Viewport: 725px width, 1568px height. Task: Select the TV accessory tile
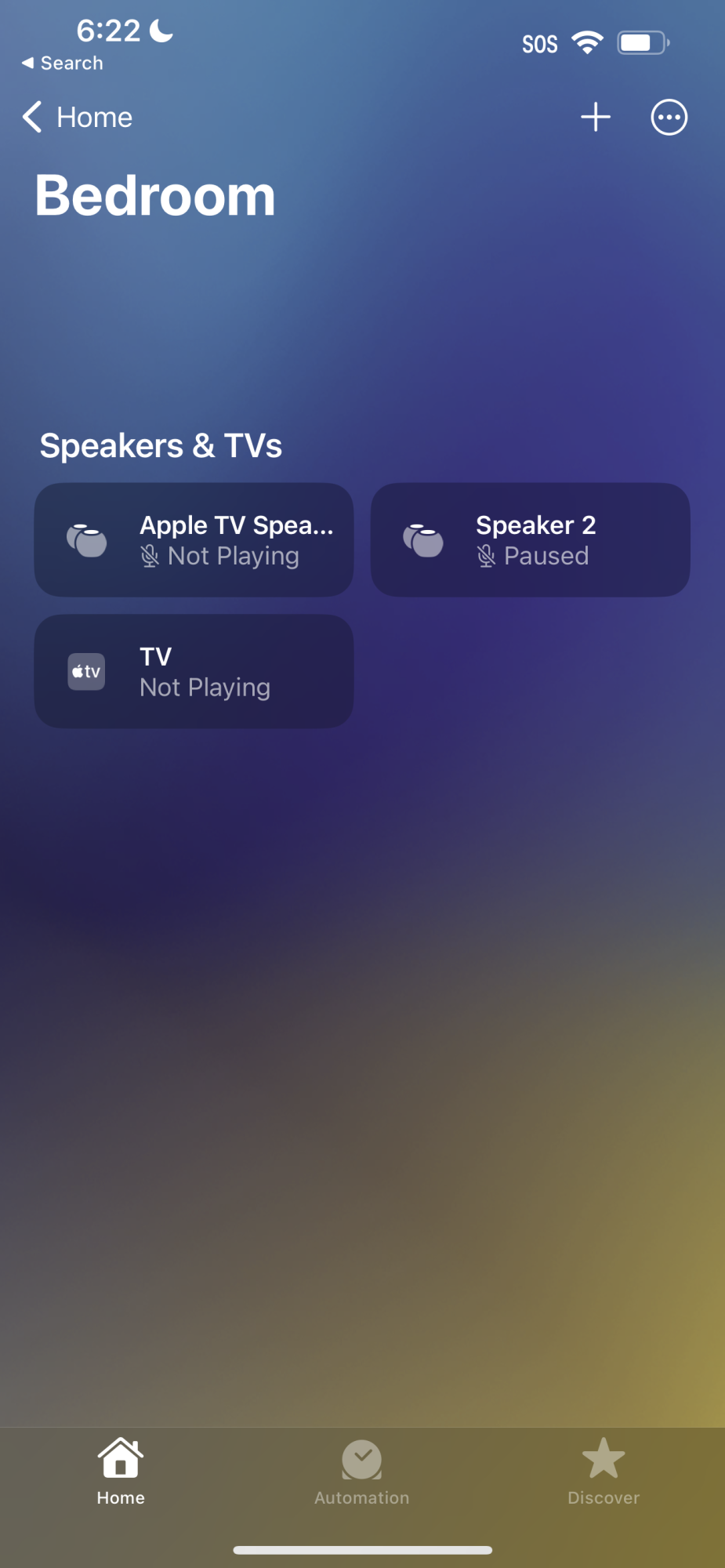(x=194, y=671)
